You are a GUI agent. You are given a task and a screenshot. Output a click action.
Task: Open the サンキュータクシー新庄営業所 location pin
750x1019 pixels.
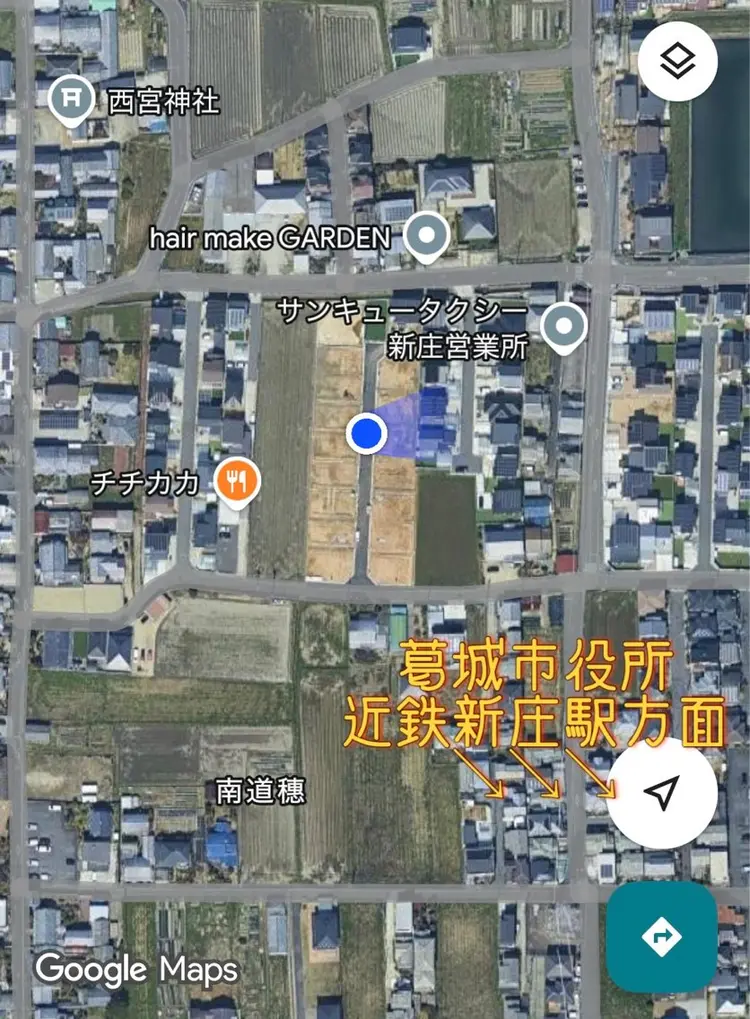point(566,326)
